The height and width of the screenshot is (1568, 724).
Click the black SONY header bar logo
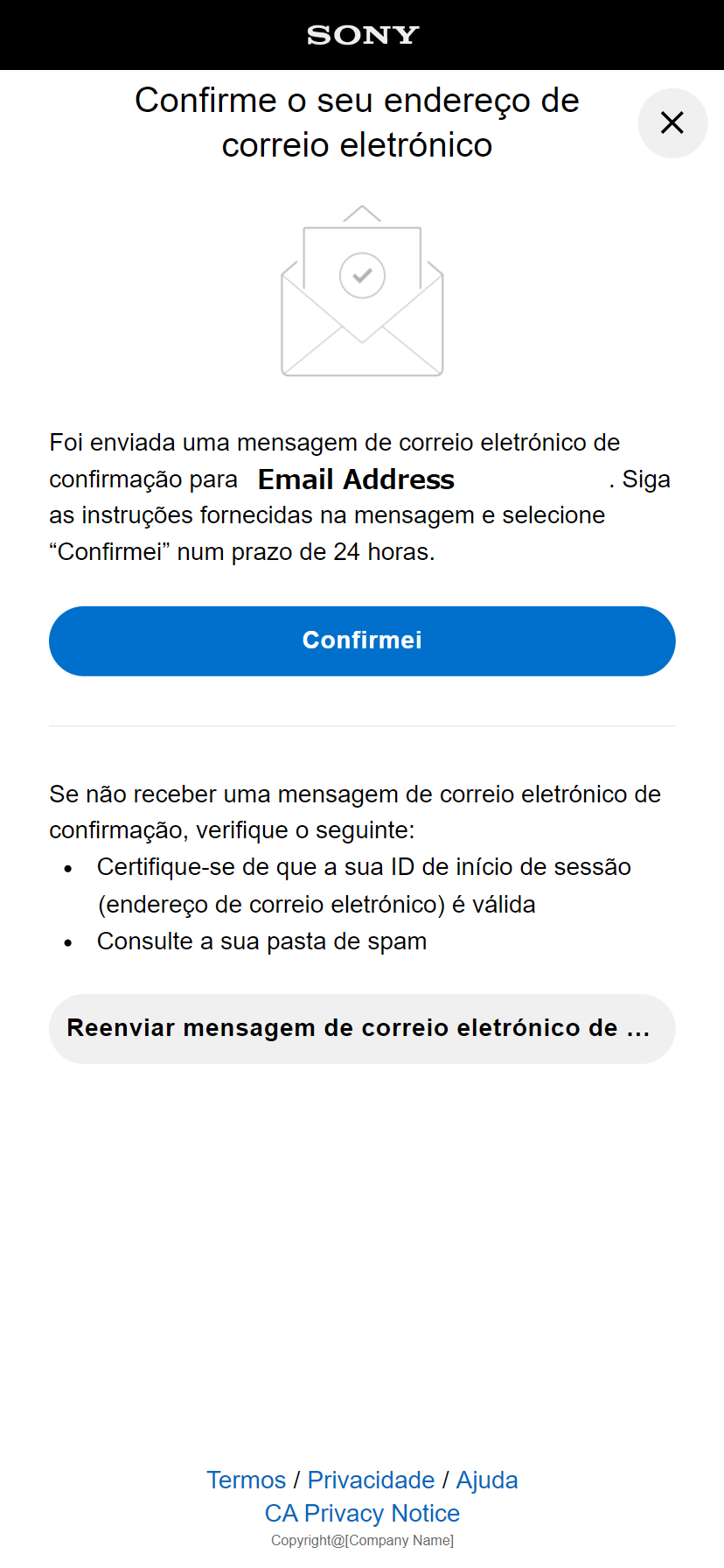[362, 35]
